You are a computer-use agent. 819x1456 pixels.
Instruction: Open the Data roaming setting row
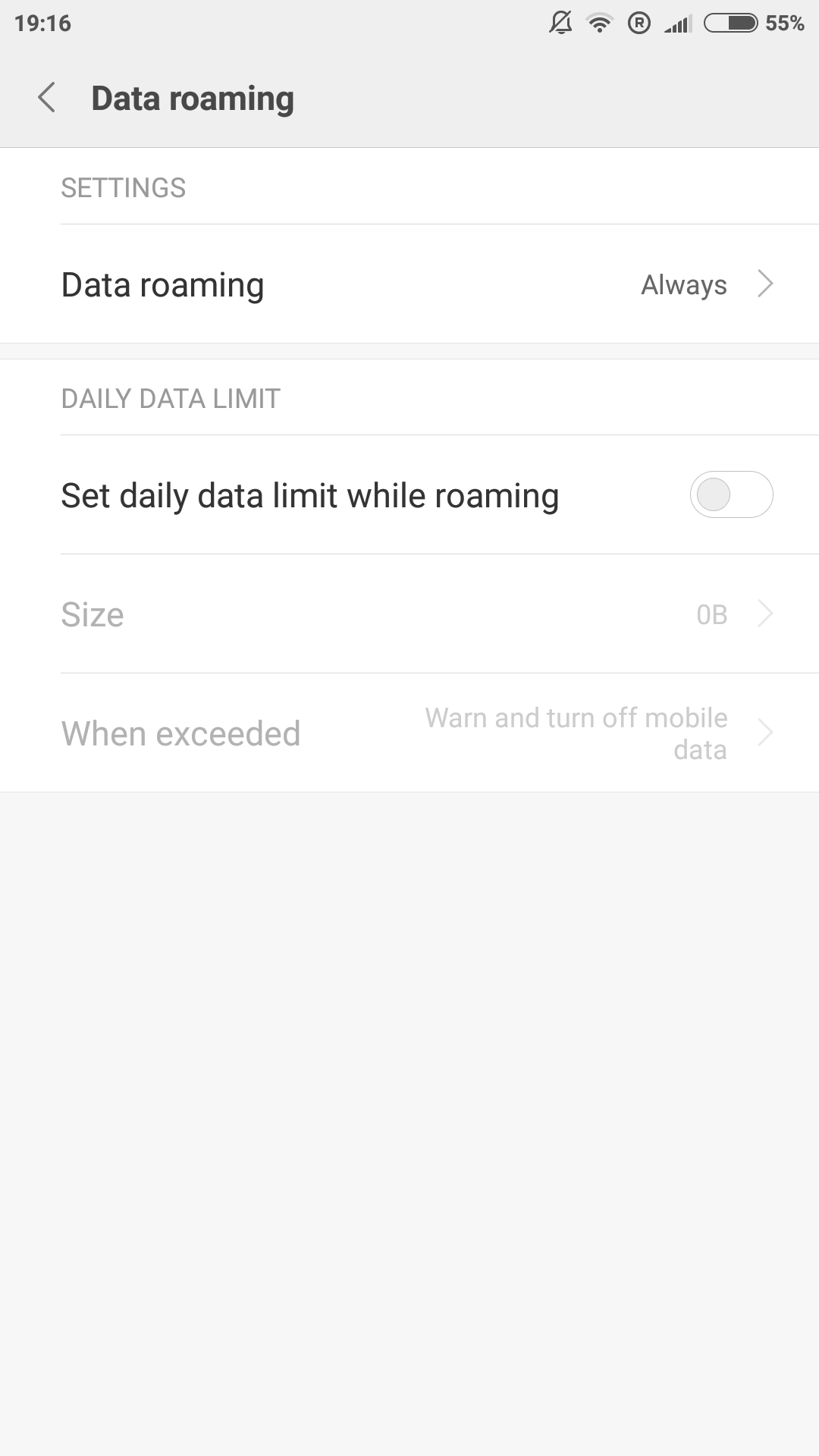pos(409,284)
